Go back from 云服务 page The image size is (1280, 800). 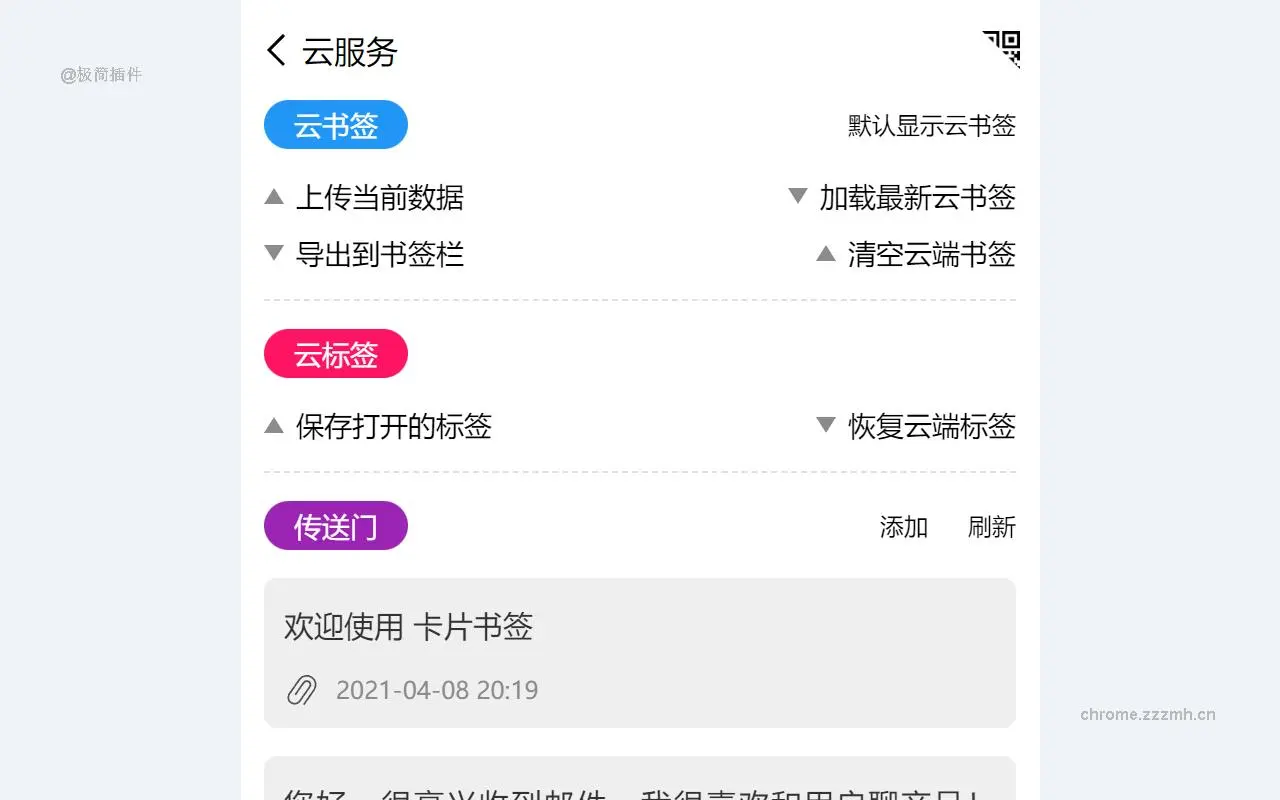277,50
